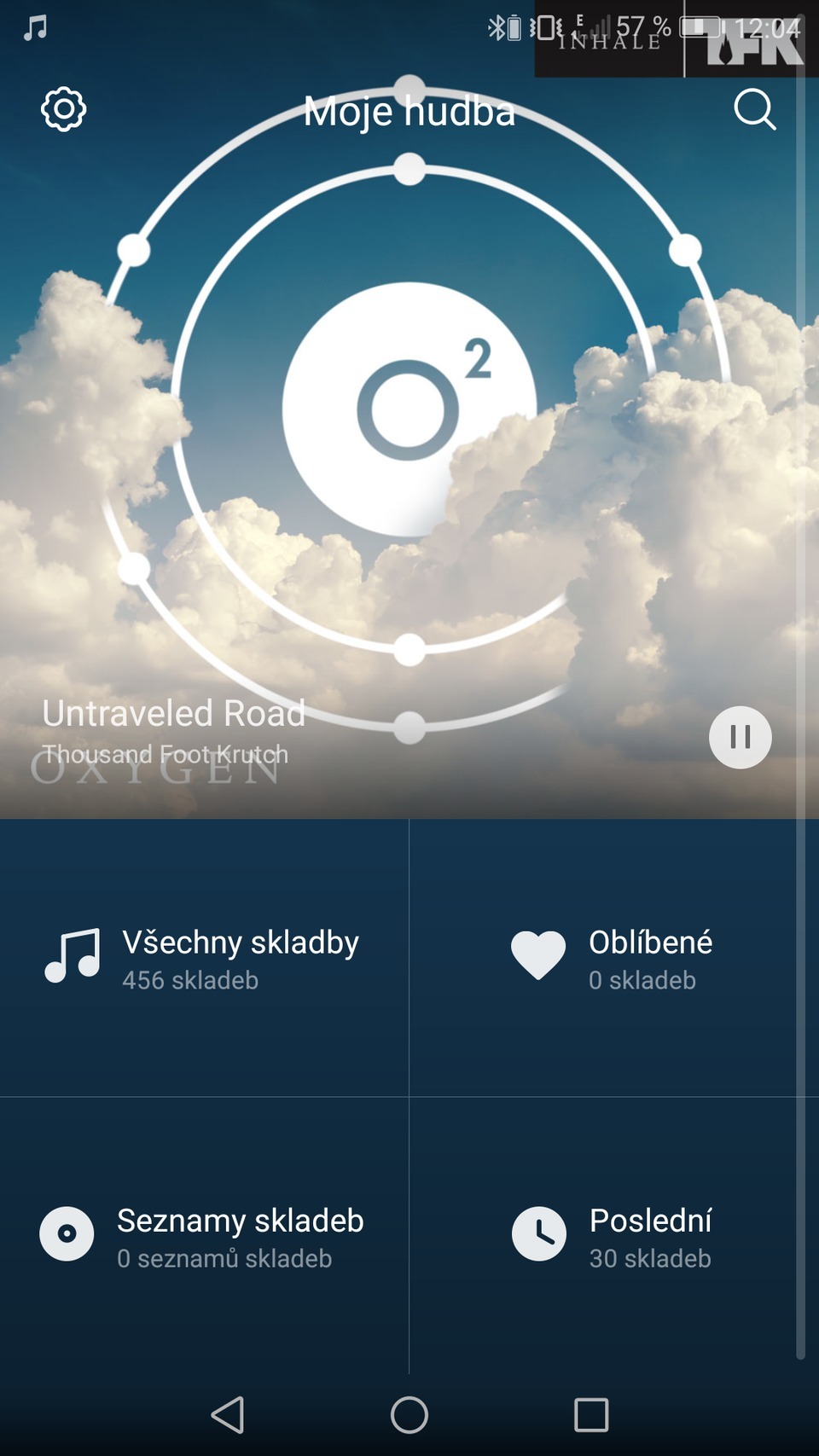Open Seznamy skladeb playlists
The height and width of the screenshot is (1456, 819).
pos(204,1236)
